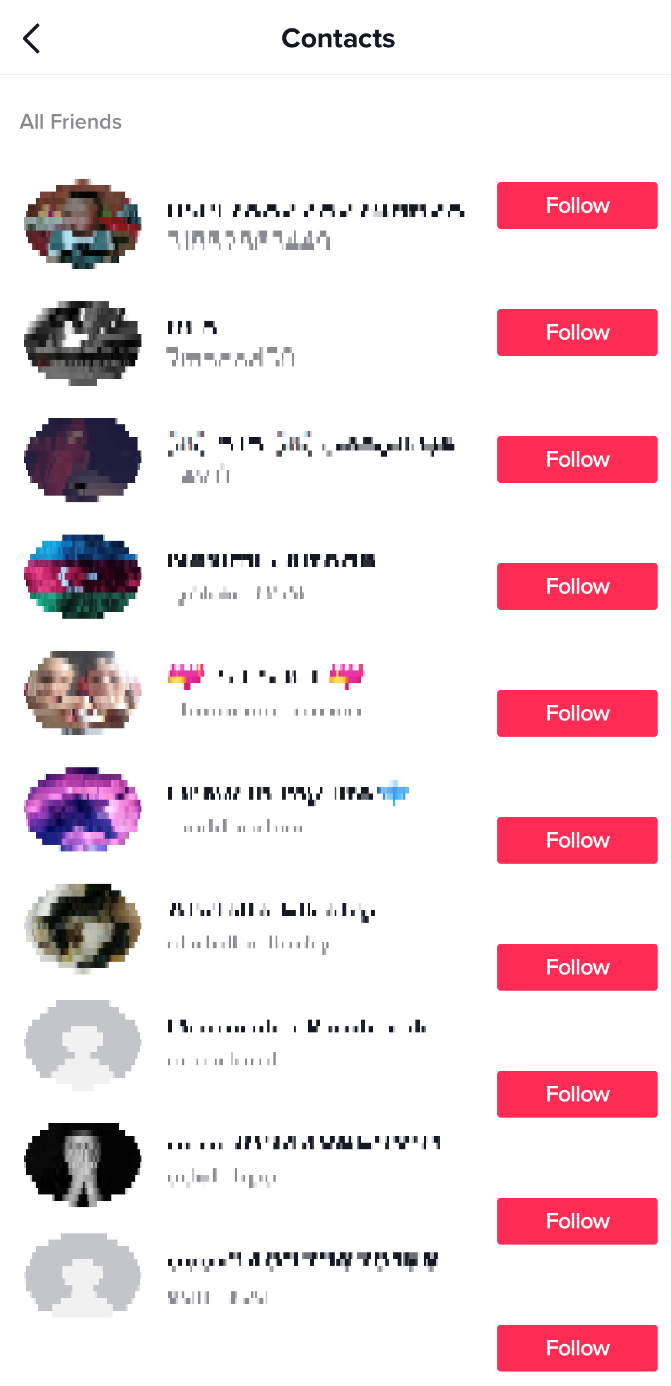Follow the contact with the flag avatar
This screenshot has width=671, height=1386.
[x=577, y=587]
